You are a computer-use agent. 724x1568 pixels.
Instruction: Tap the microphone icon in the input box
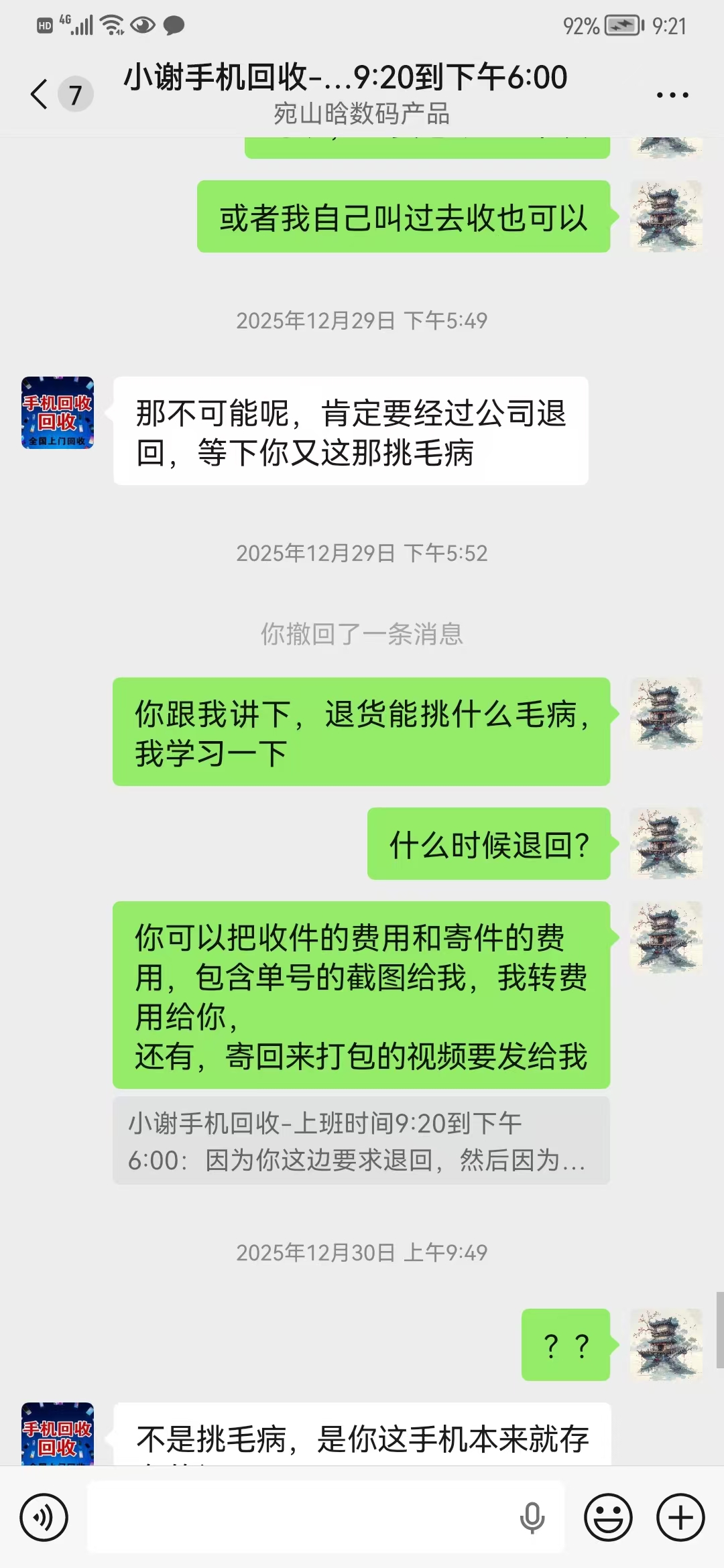coord(532,1517)
